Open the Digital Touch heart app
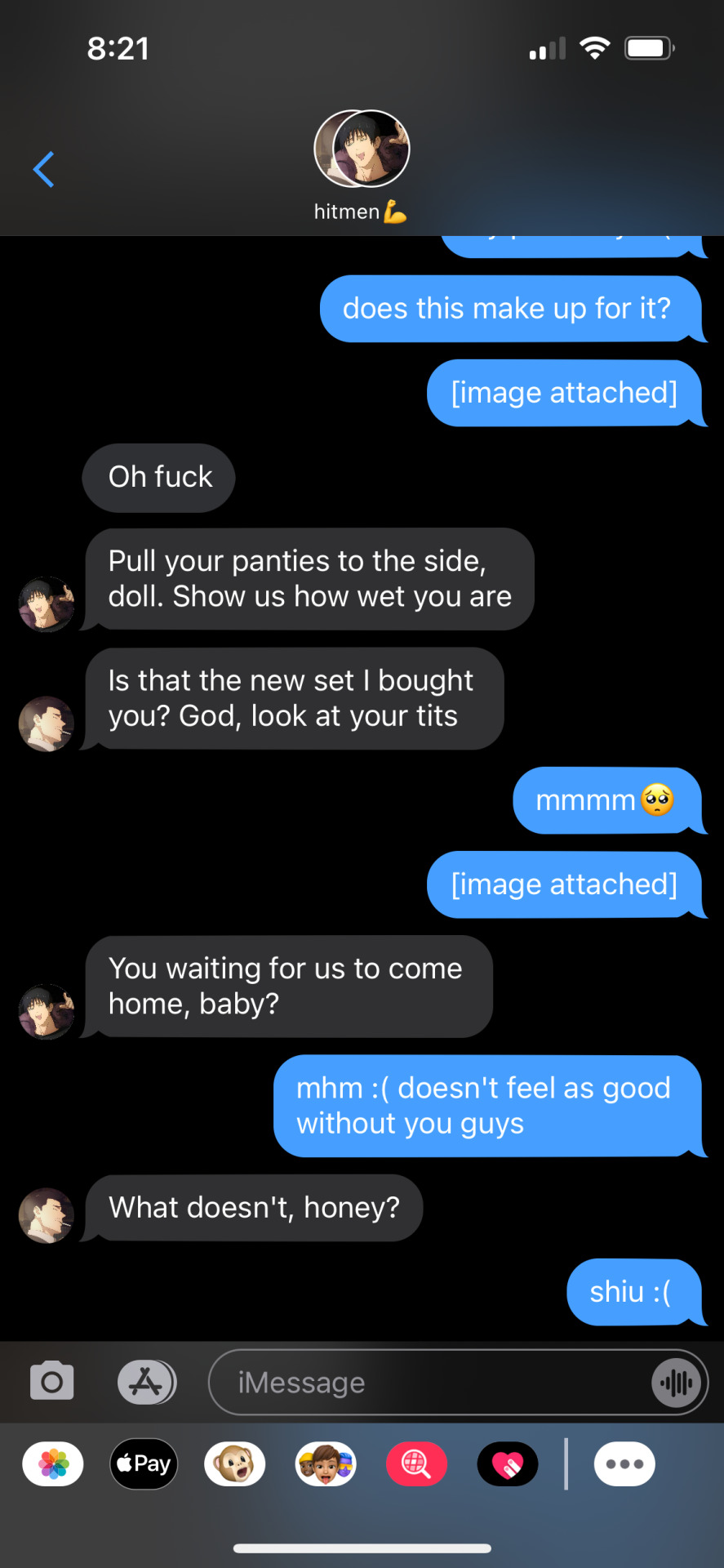The image size is (724, 1568). click(508, 1464)
